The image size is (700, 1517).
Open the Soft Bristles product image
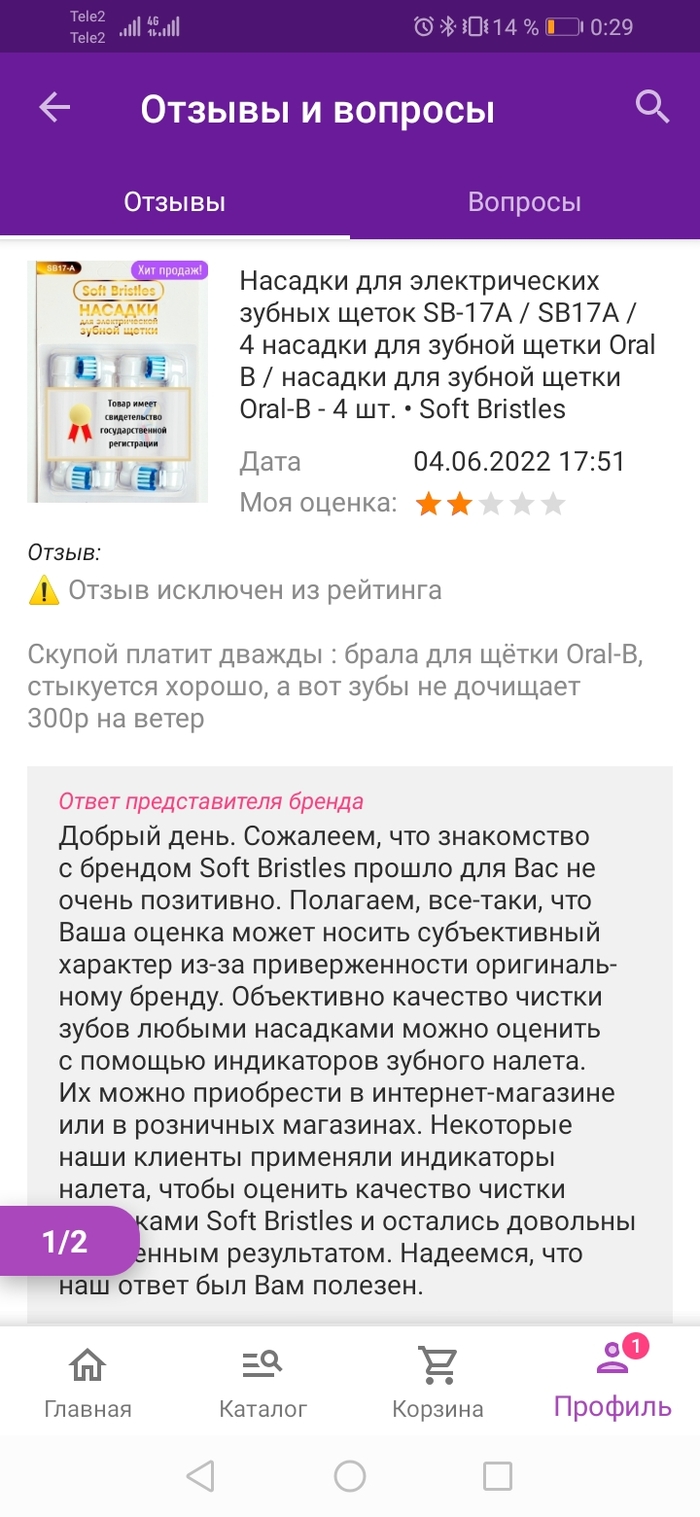point(118,382)
